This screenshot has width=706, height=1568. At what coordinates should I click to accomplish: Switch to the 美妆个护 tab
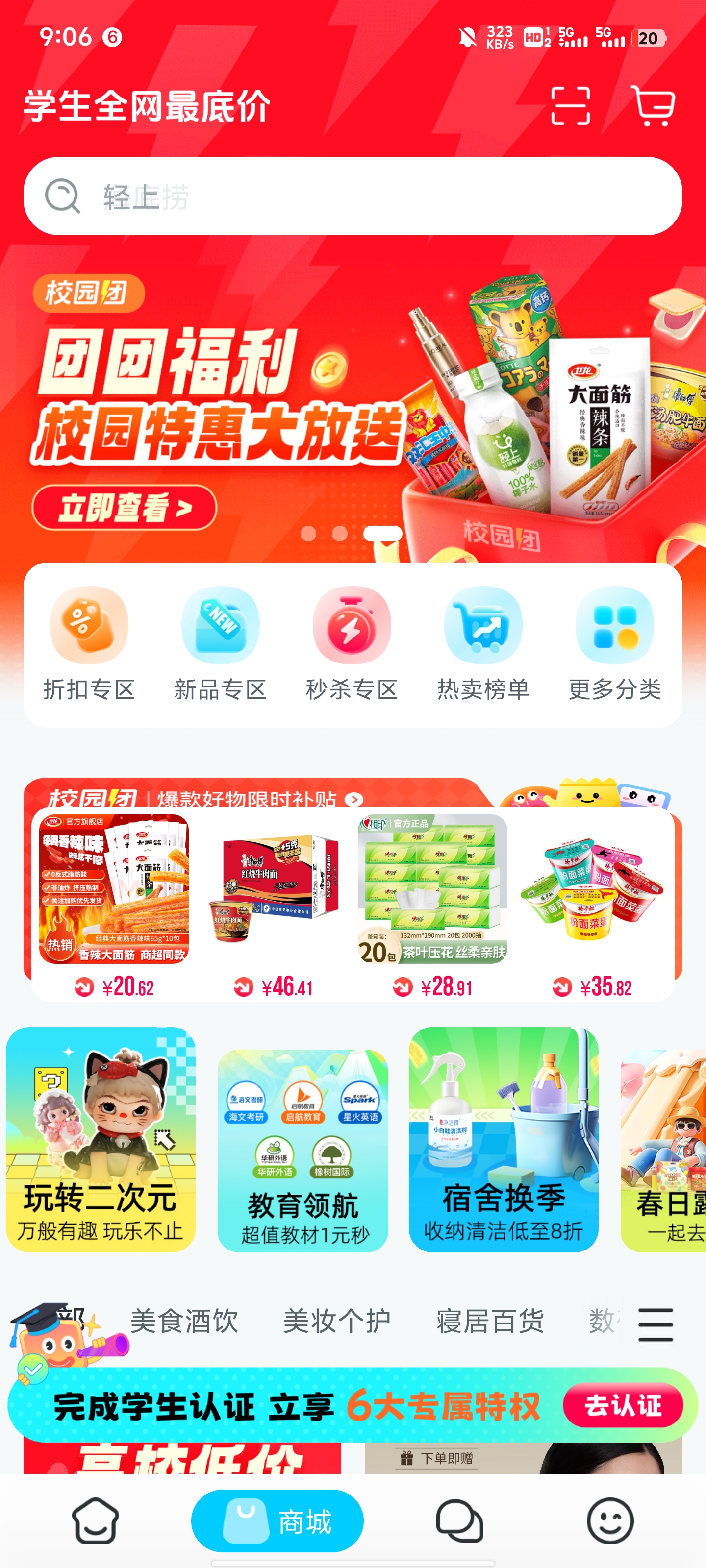click(x=336, y=1322)
